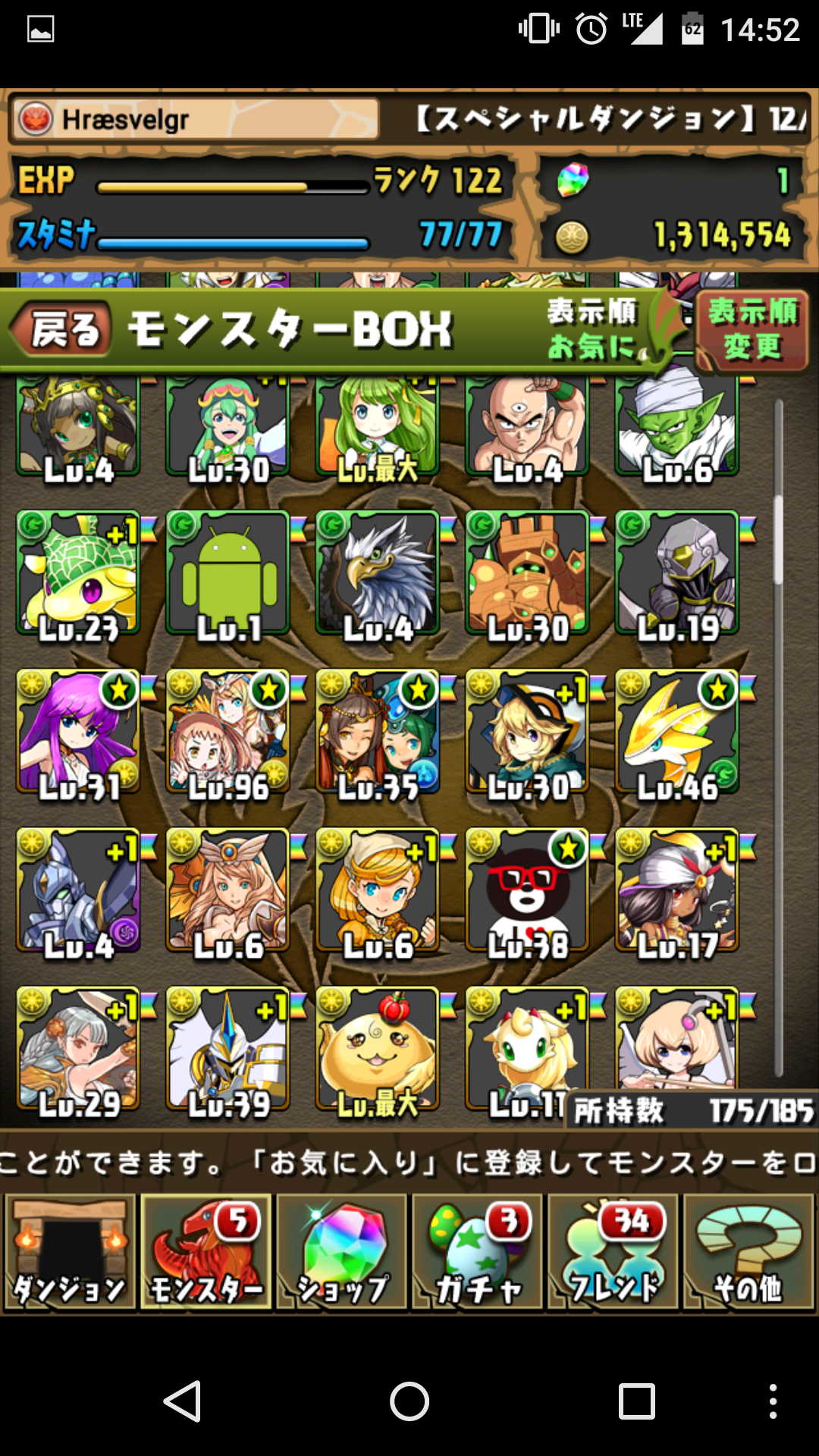Select the golem monster Lv.30
Screen dimensions: 819x1456
click(527, 574)
